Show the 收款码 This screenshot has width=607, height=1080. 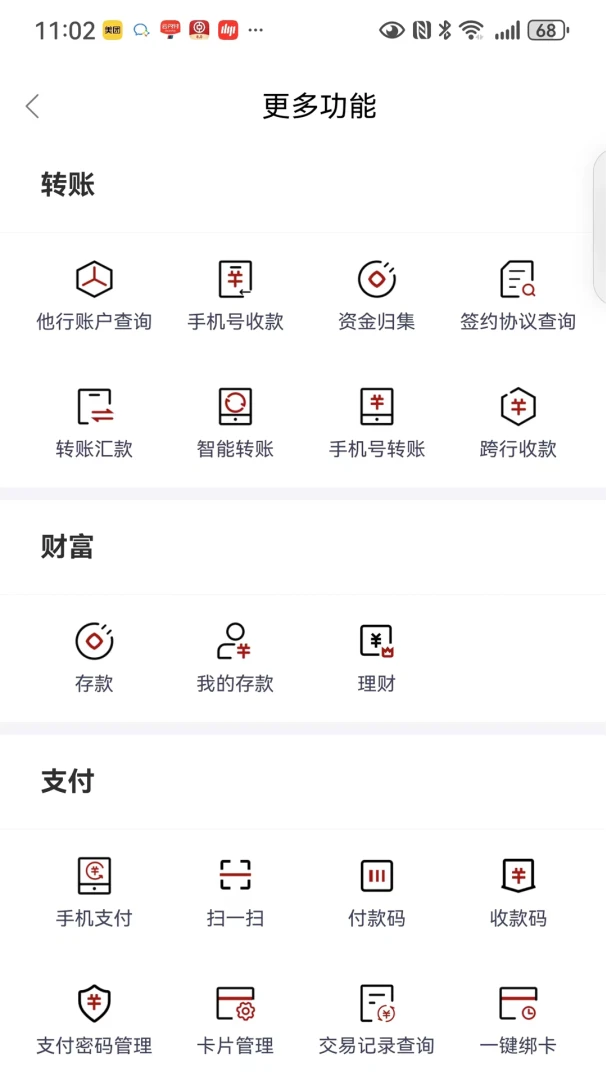pos(517,891)
